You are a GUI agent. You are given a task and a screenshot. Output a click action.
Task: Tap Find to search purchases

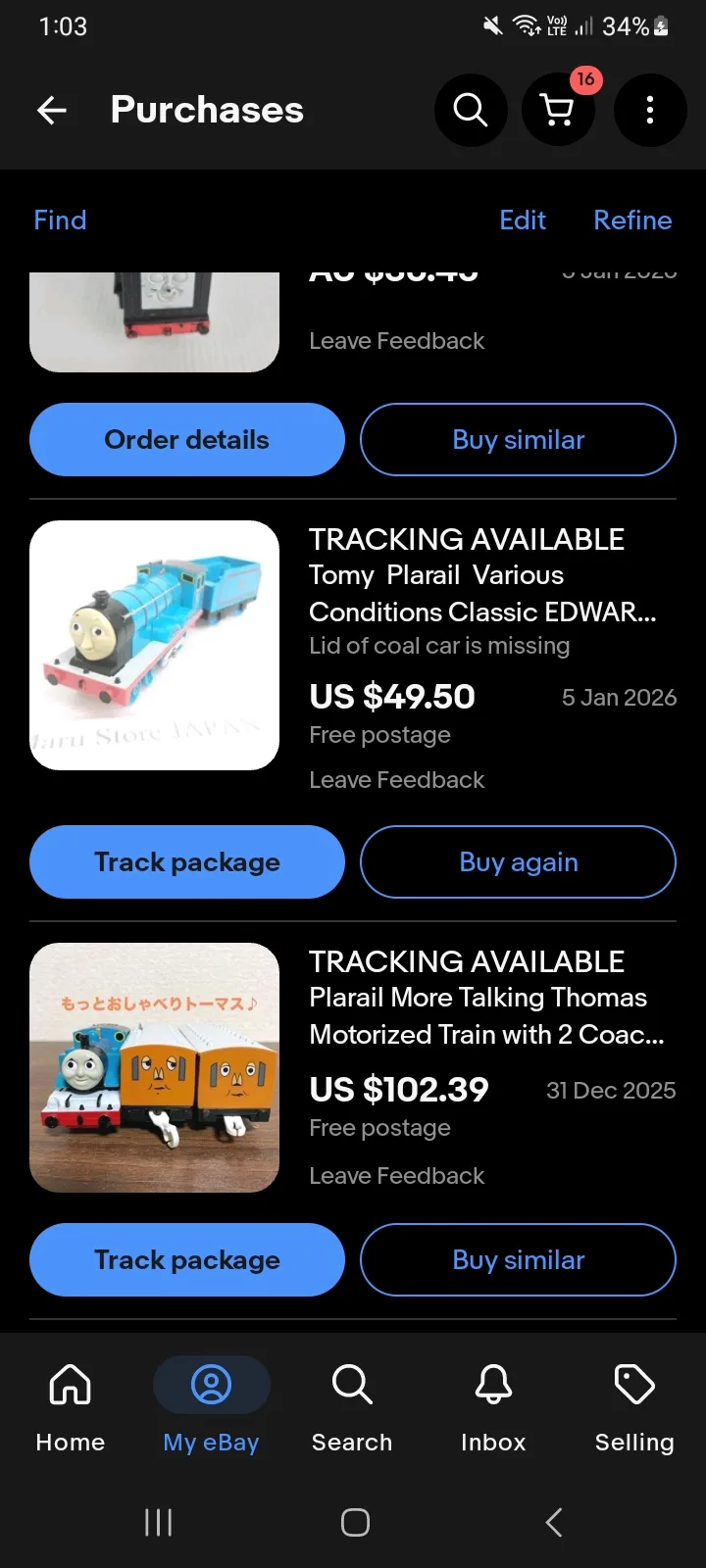(x=60, y=220)
